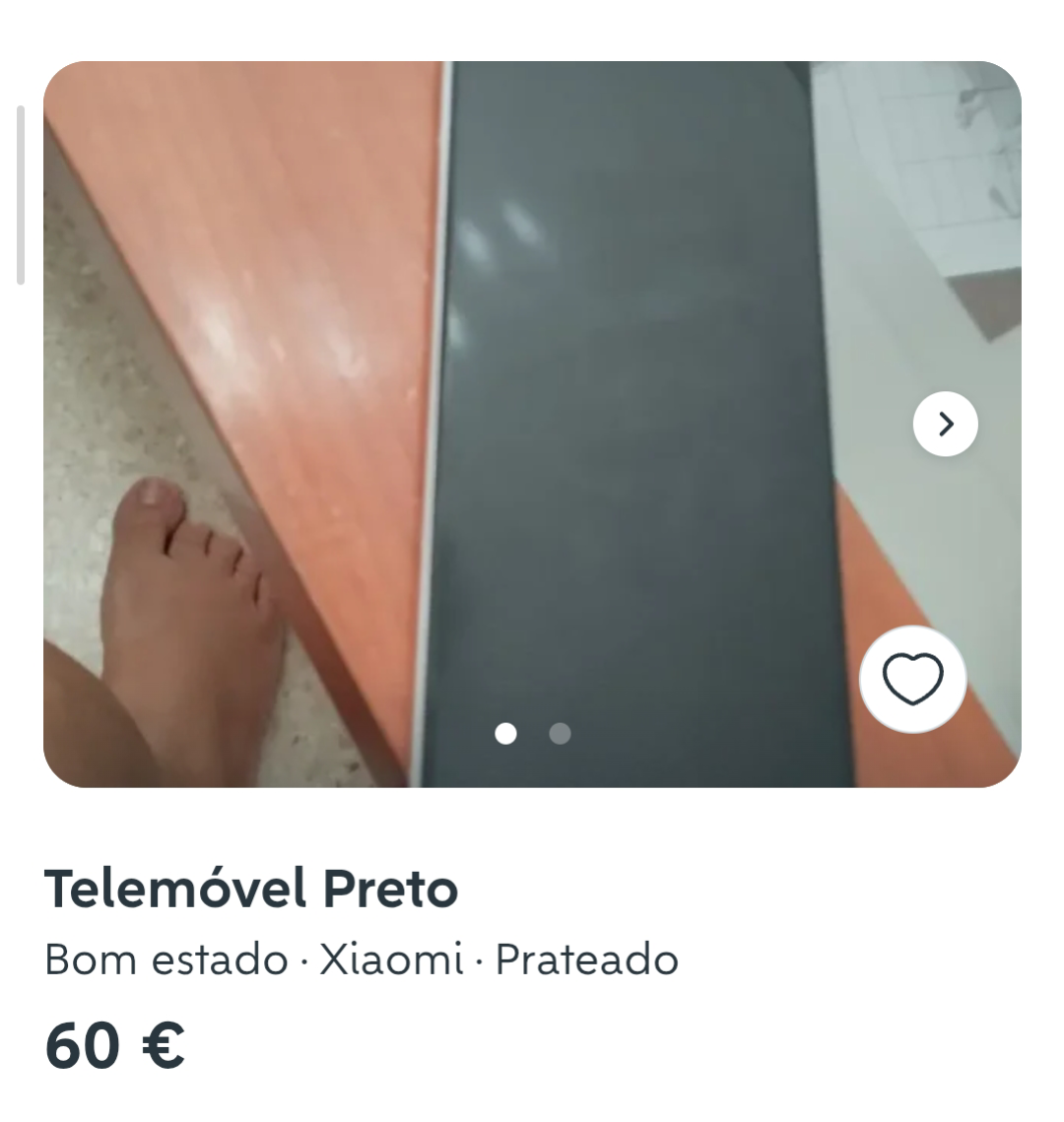This screenshot has width=1064, height=1122.
Task: Open the Telemóvel Preto listing
Action: (x=251, y=889)
